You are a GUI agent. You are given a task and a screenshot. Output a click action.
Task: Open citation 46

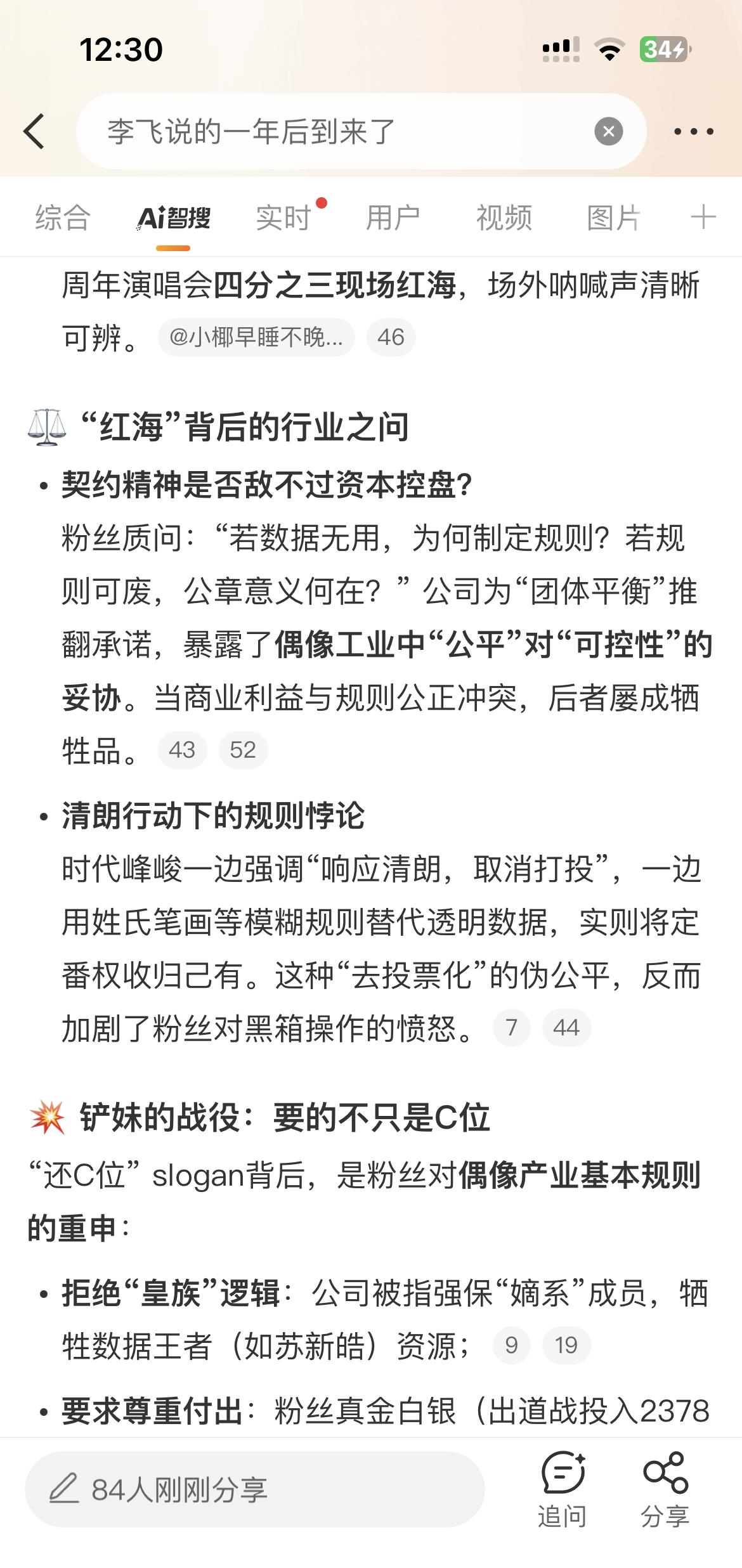(x=391, y=337)
